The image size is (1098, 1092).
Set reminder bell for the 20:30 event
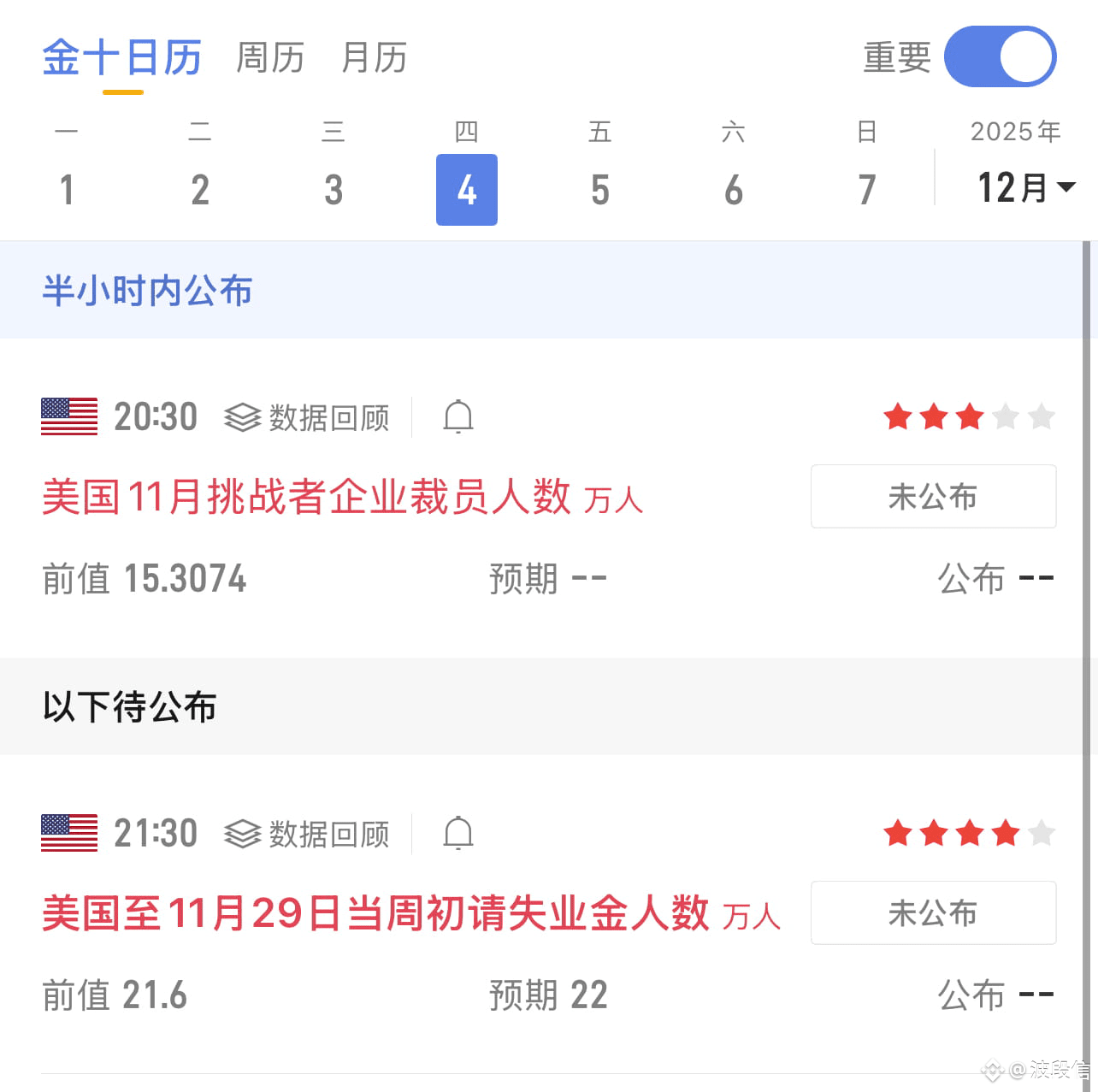coord(458,417)
